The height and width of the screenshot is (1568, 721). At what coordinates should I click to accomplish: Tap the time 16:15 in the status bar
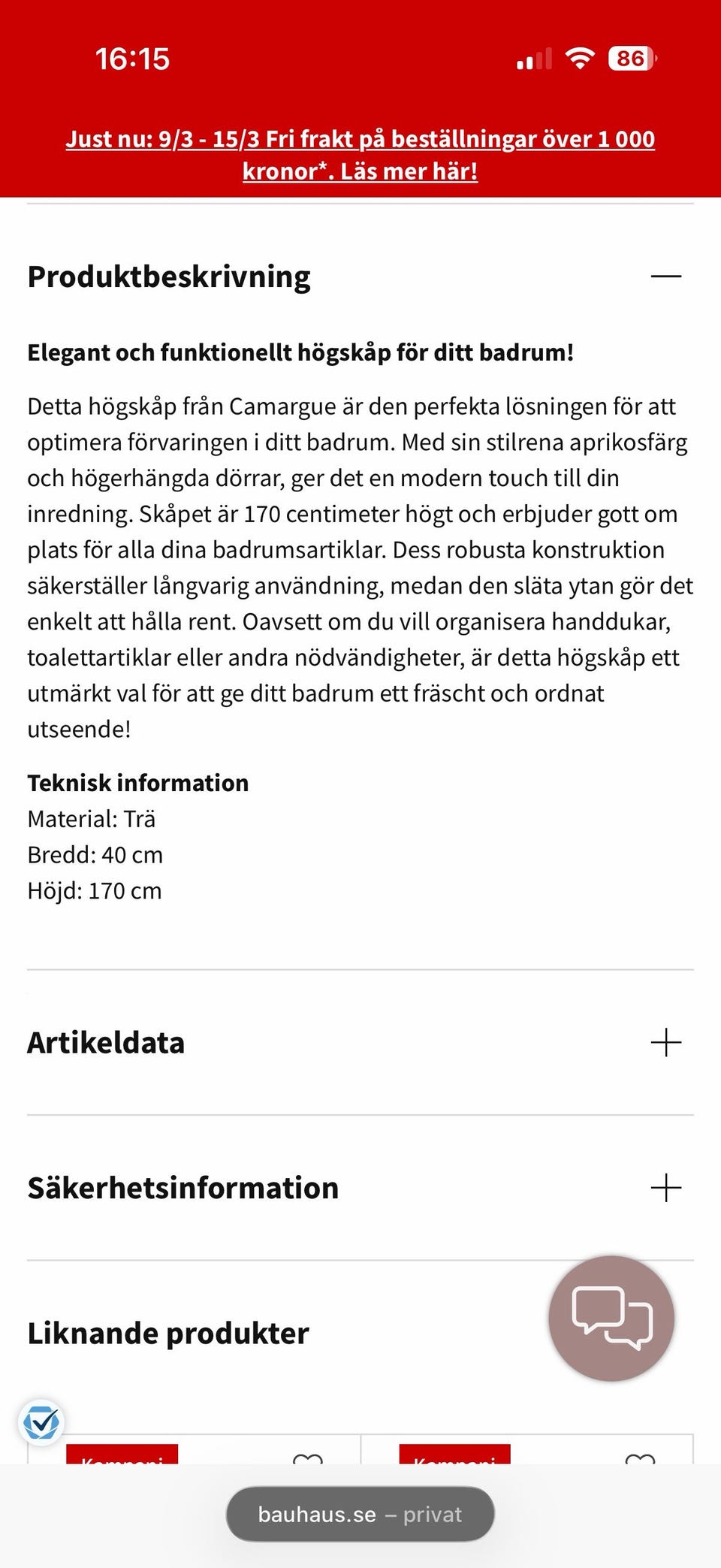[x=134, y=58]
